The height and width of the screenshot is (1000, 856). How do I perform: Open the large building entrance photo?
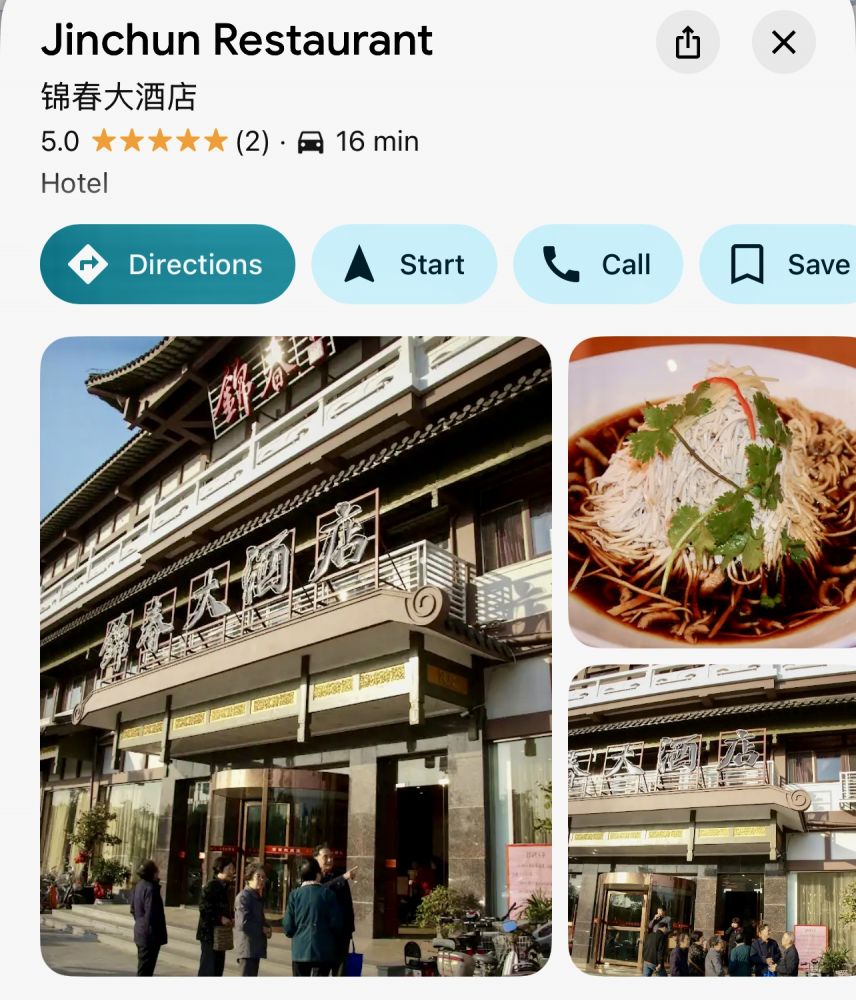(296, 655)
